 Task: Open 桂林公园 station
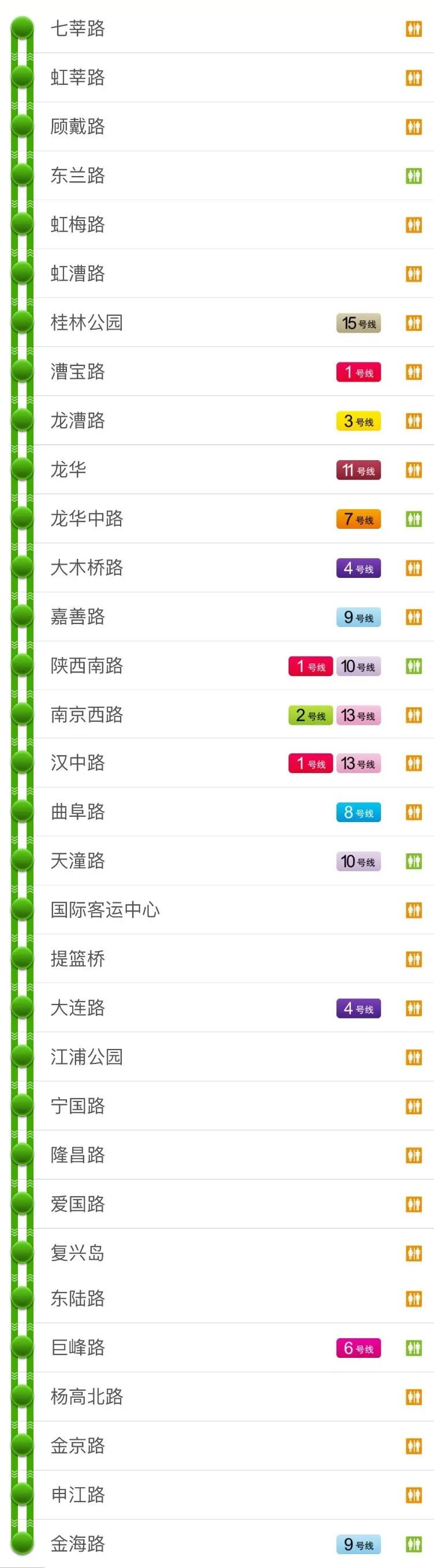[x=87, y=322]
